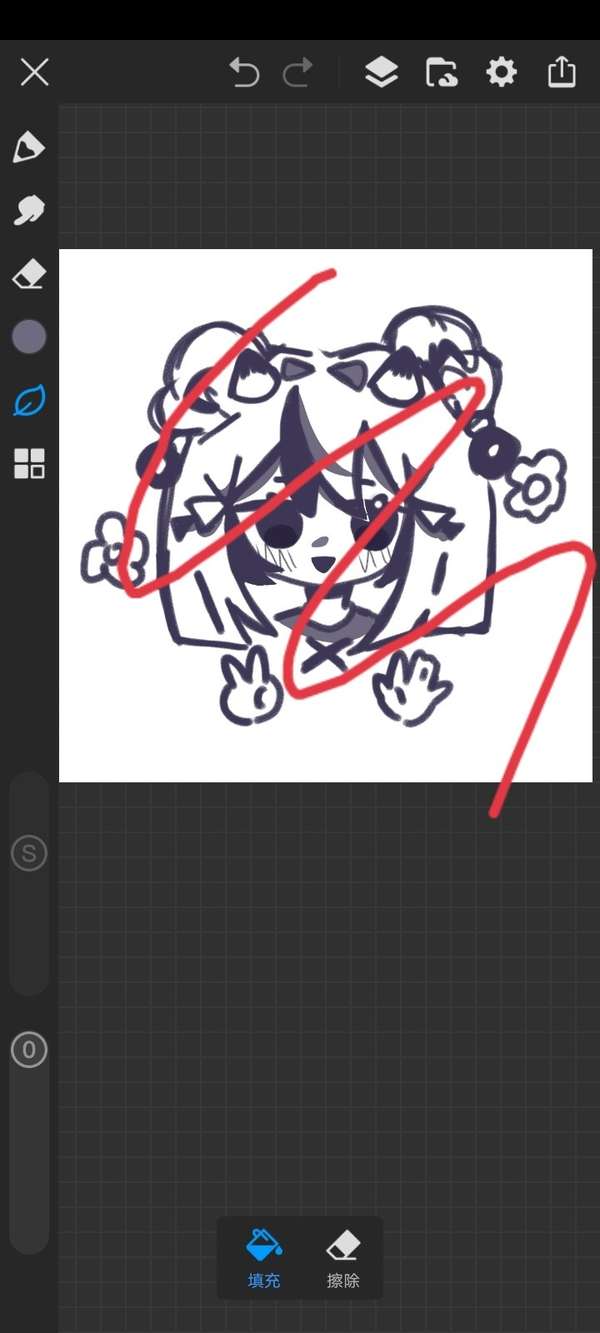Select the pen brush tool
This screenshot has height=1333, width=600.
pos(28,148)
